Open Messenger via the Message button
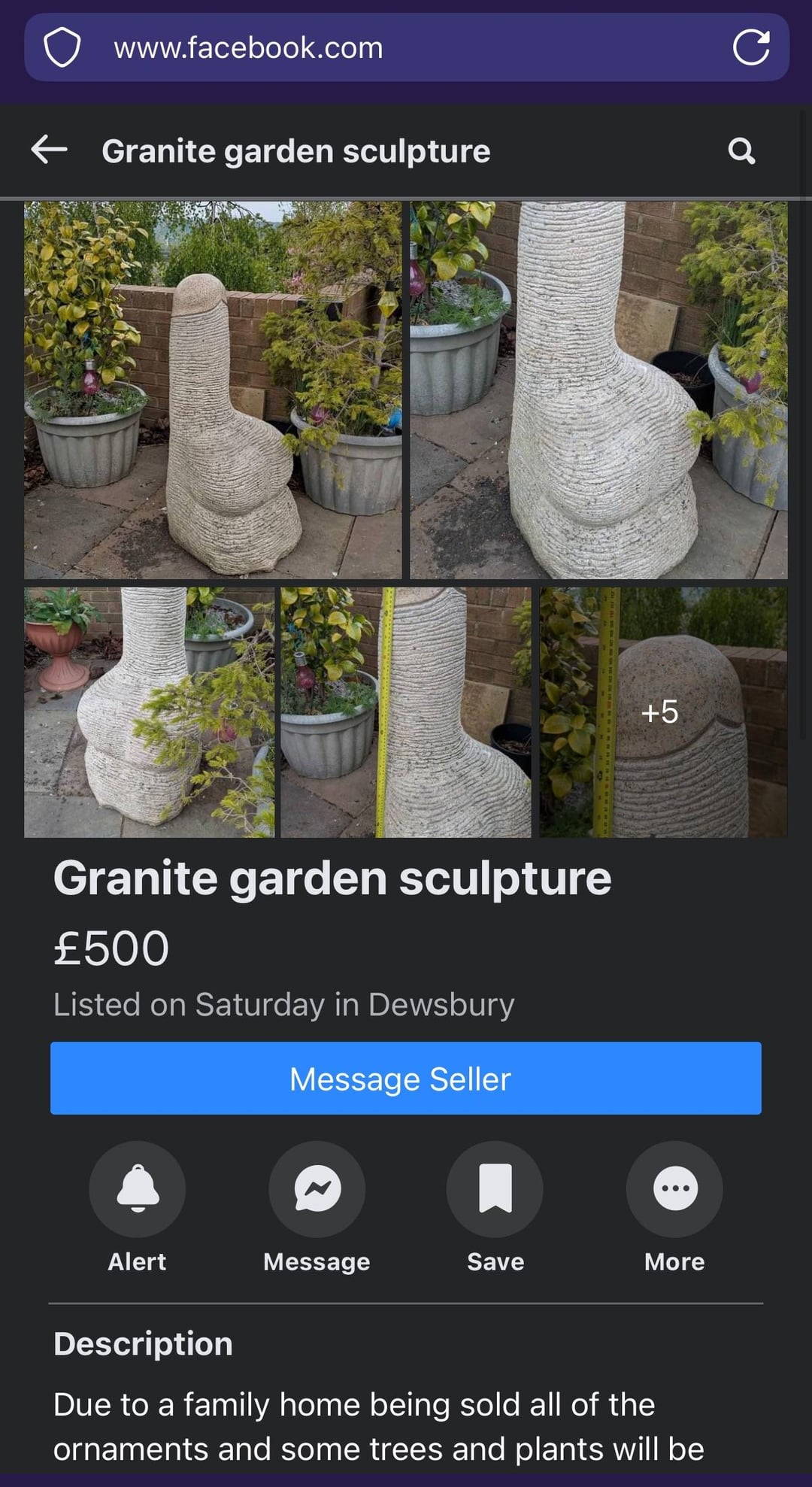Viewport: 812px width, 1487px height. tap(317, 1189)
